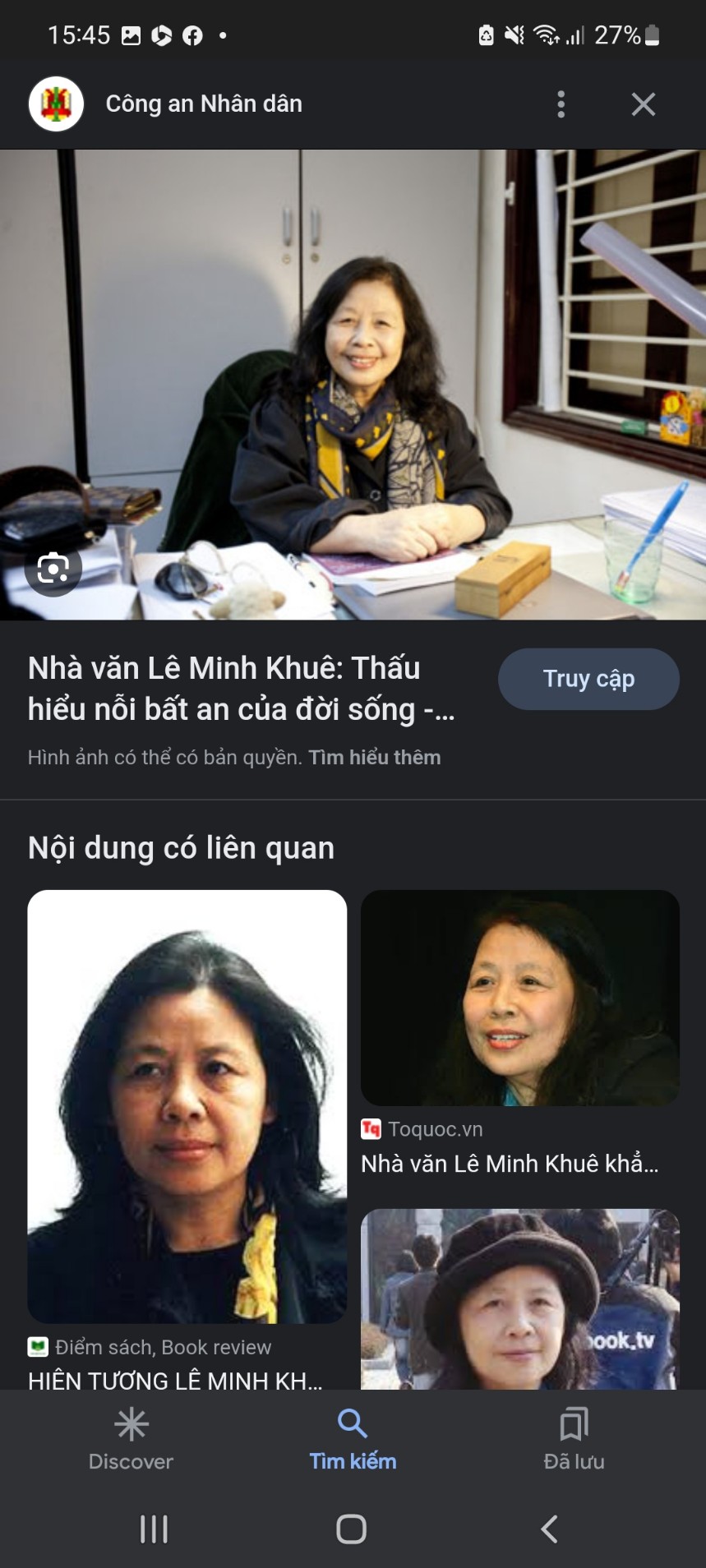Go to the Đã lưu tab
Image resolution: width=706 pixels, height=1568 pixels.
(574, 1440)
